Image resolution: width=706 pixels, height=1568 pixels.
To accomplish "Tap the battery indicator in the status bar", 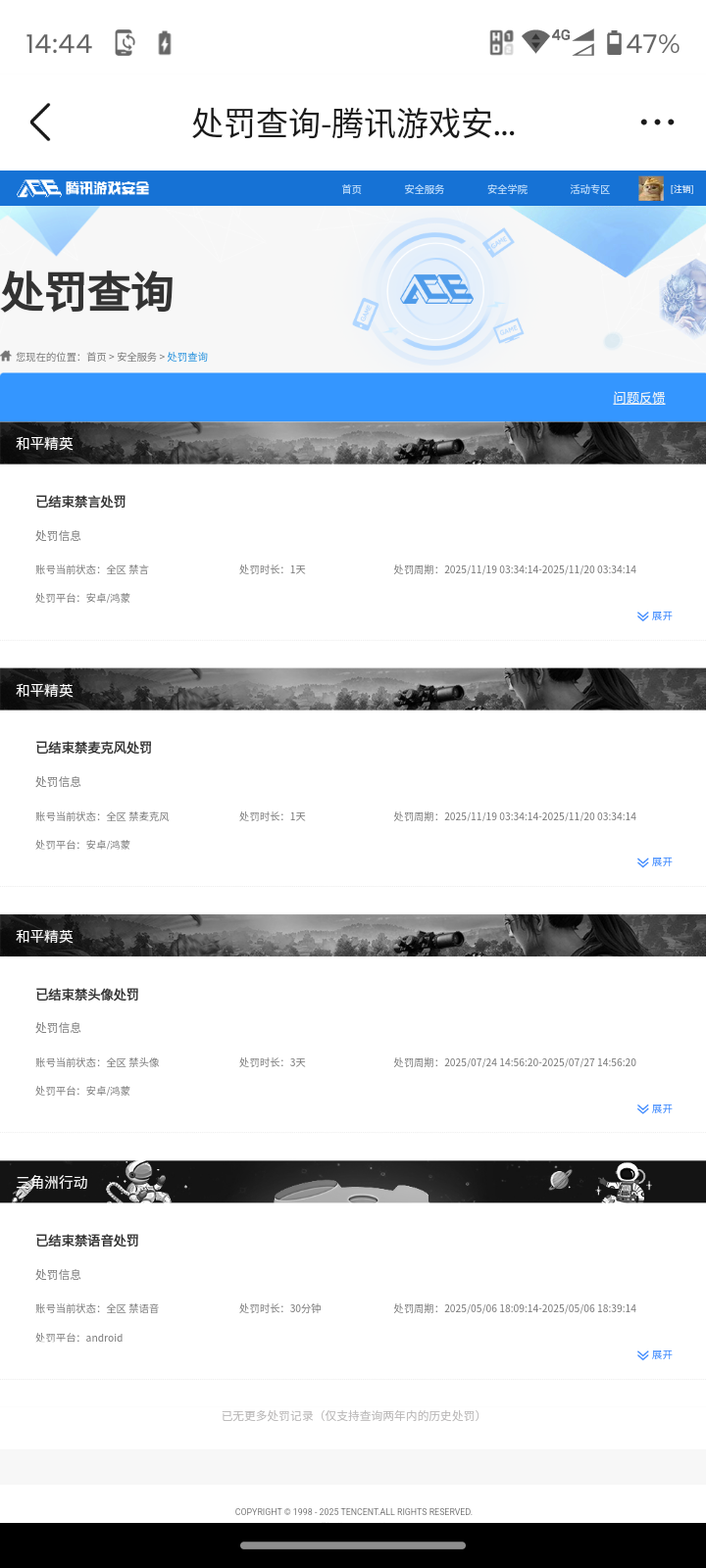I will click(618, 43).
